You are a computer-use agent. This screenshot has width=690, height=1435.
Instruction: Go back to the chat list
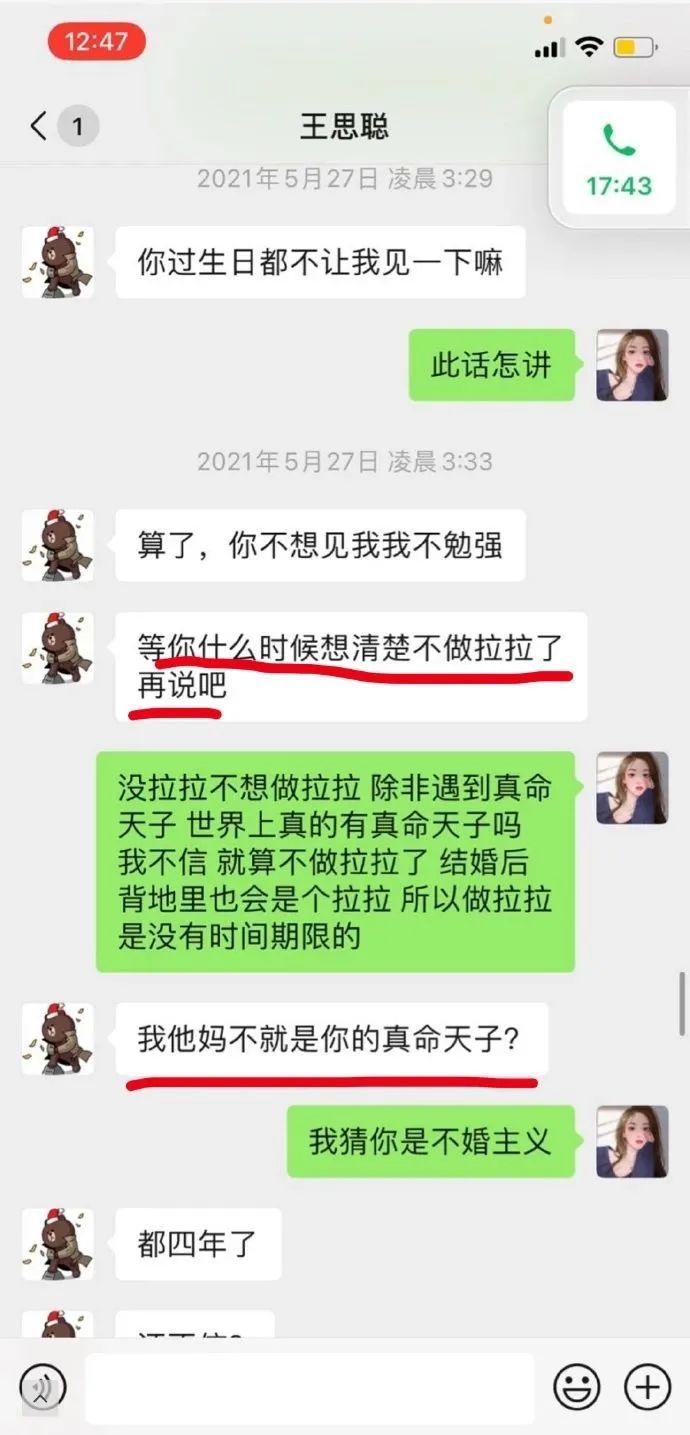point(40,127)
